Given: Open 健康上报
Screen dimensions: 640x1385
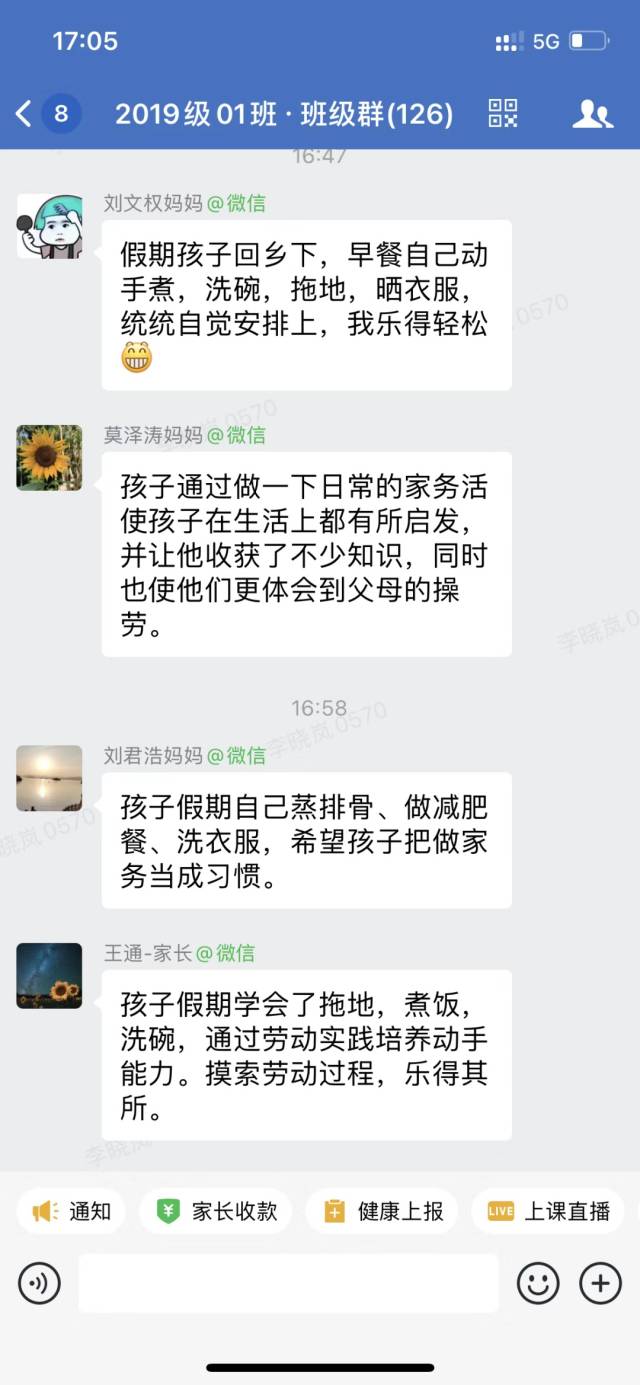Looking at the screenshot, I should tap(382, 1211).
